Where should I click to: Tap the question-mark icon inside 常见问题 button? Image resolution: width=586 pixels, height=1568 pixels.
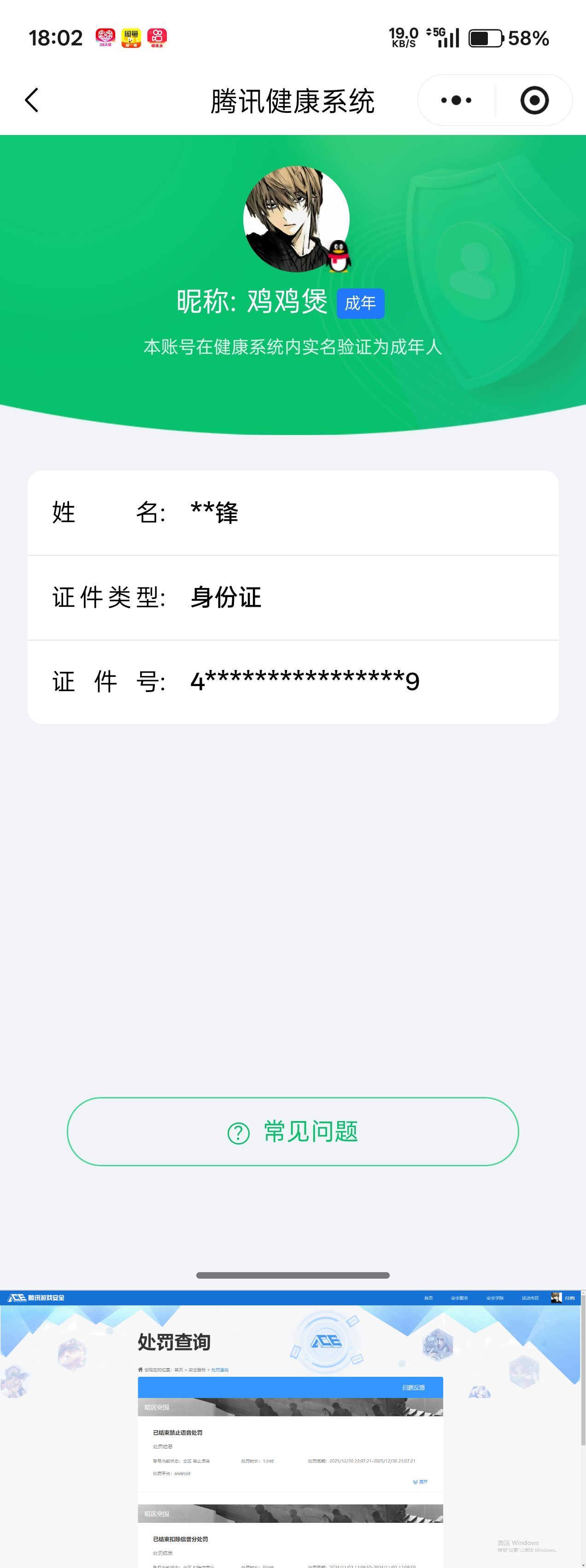tap(238, 1132)
